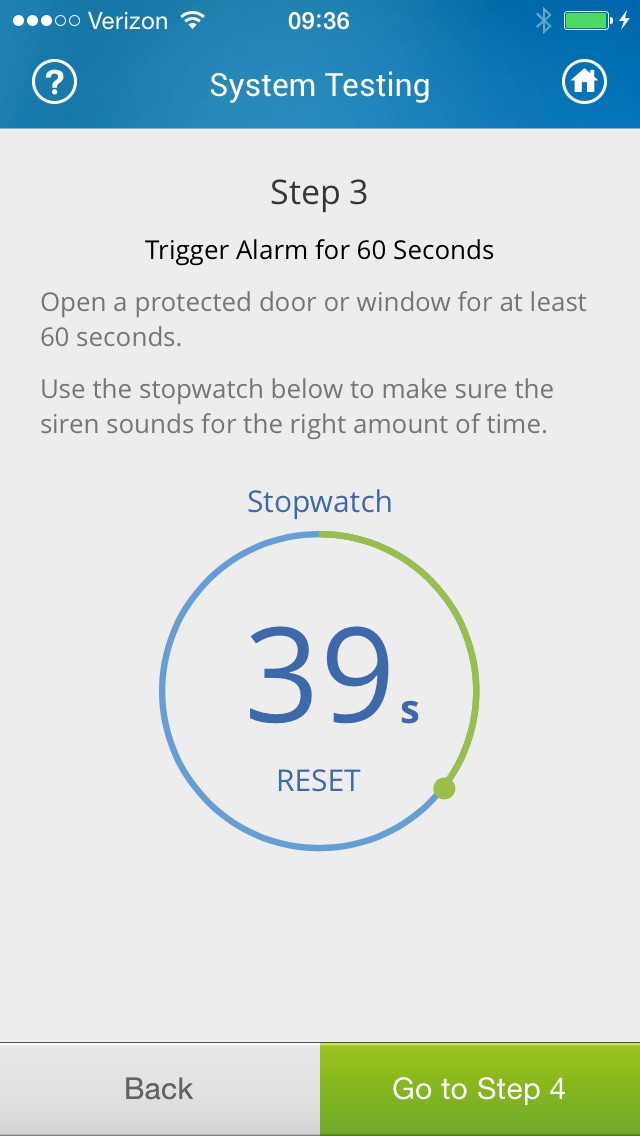
Task: Go to Step 4
Action: pyautogui.click(x=480, y=1089)
